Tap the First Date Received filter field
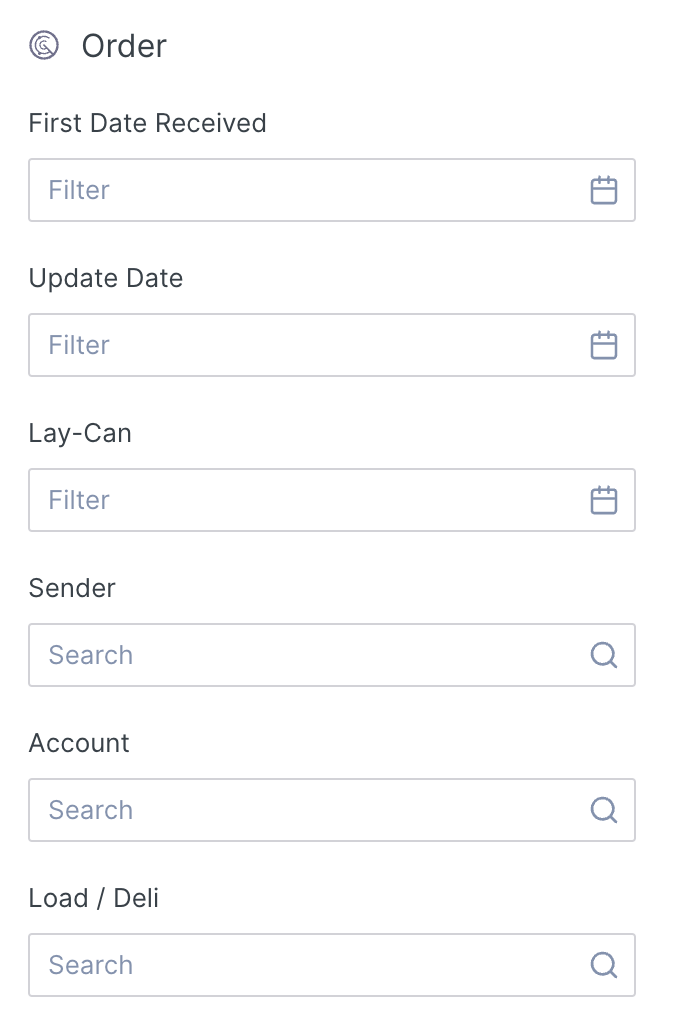This screenshot has height=1026, width=694. pyautogui.click(x=300, y=190)
